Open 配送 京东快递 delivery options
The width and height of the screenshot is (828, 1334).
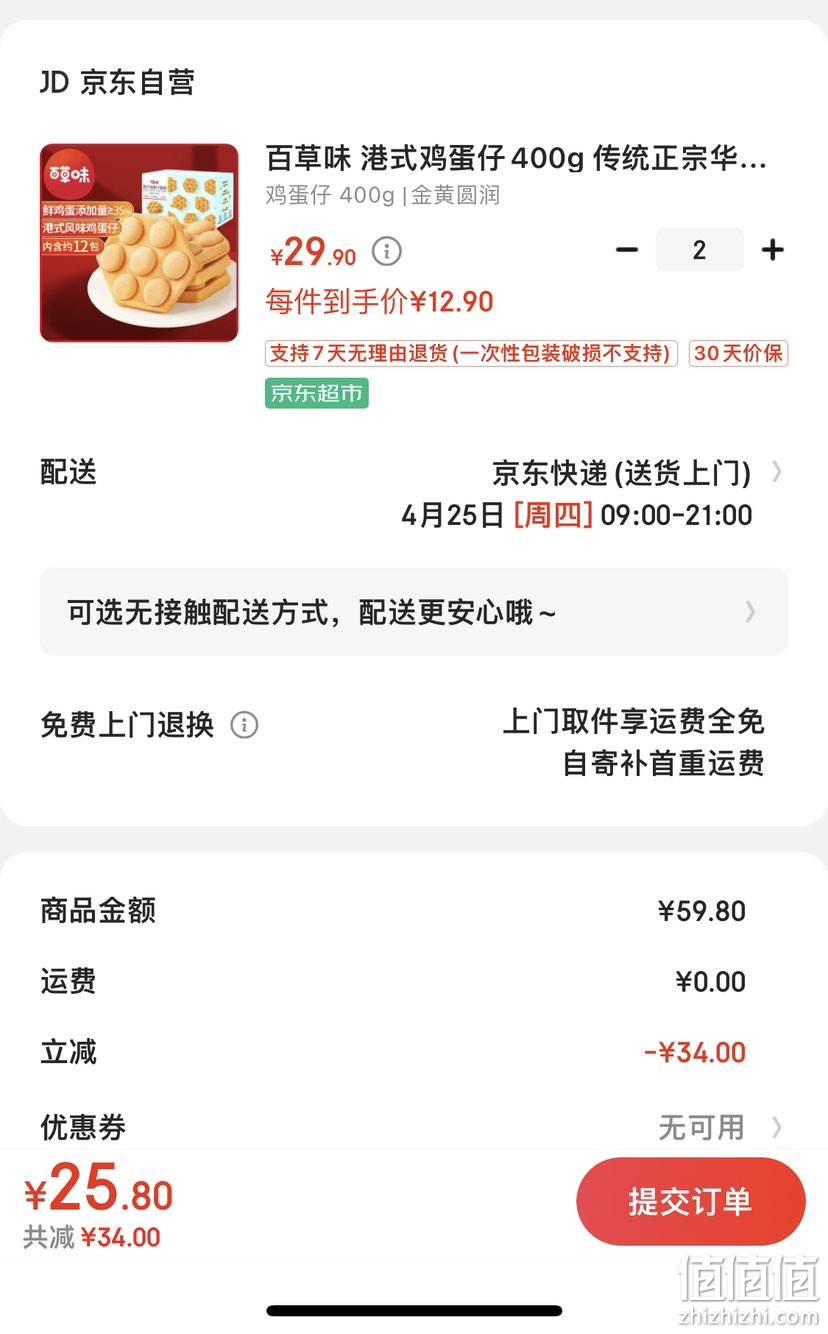coord(414,493)
